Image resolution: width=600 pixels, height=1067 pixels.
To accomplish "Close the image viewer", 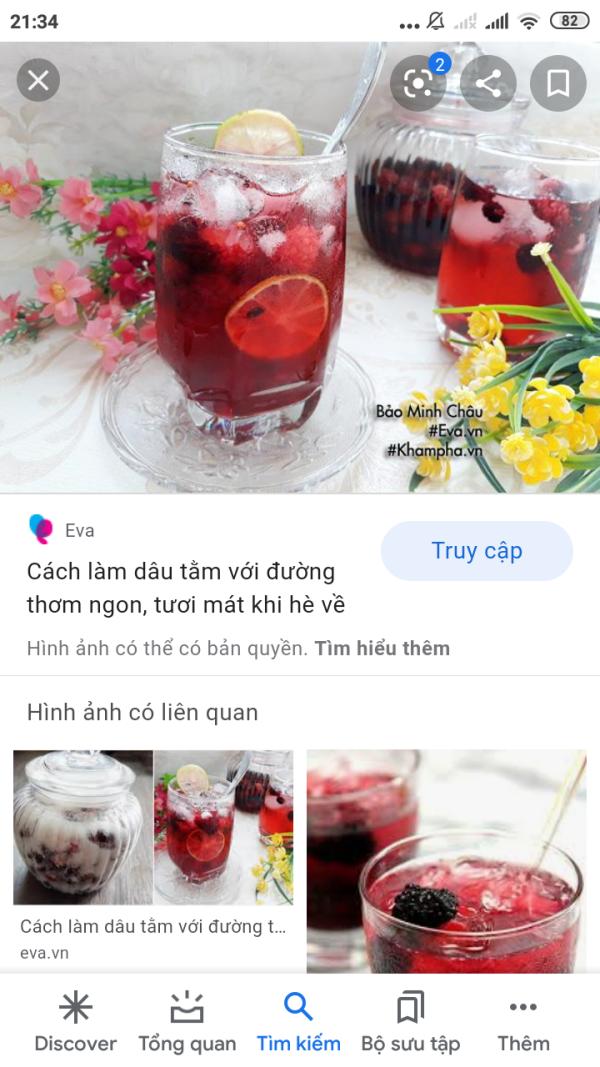I will tap(38, 81).
